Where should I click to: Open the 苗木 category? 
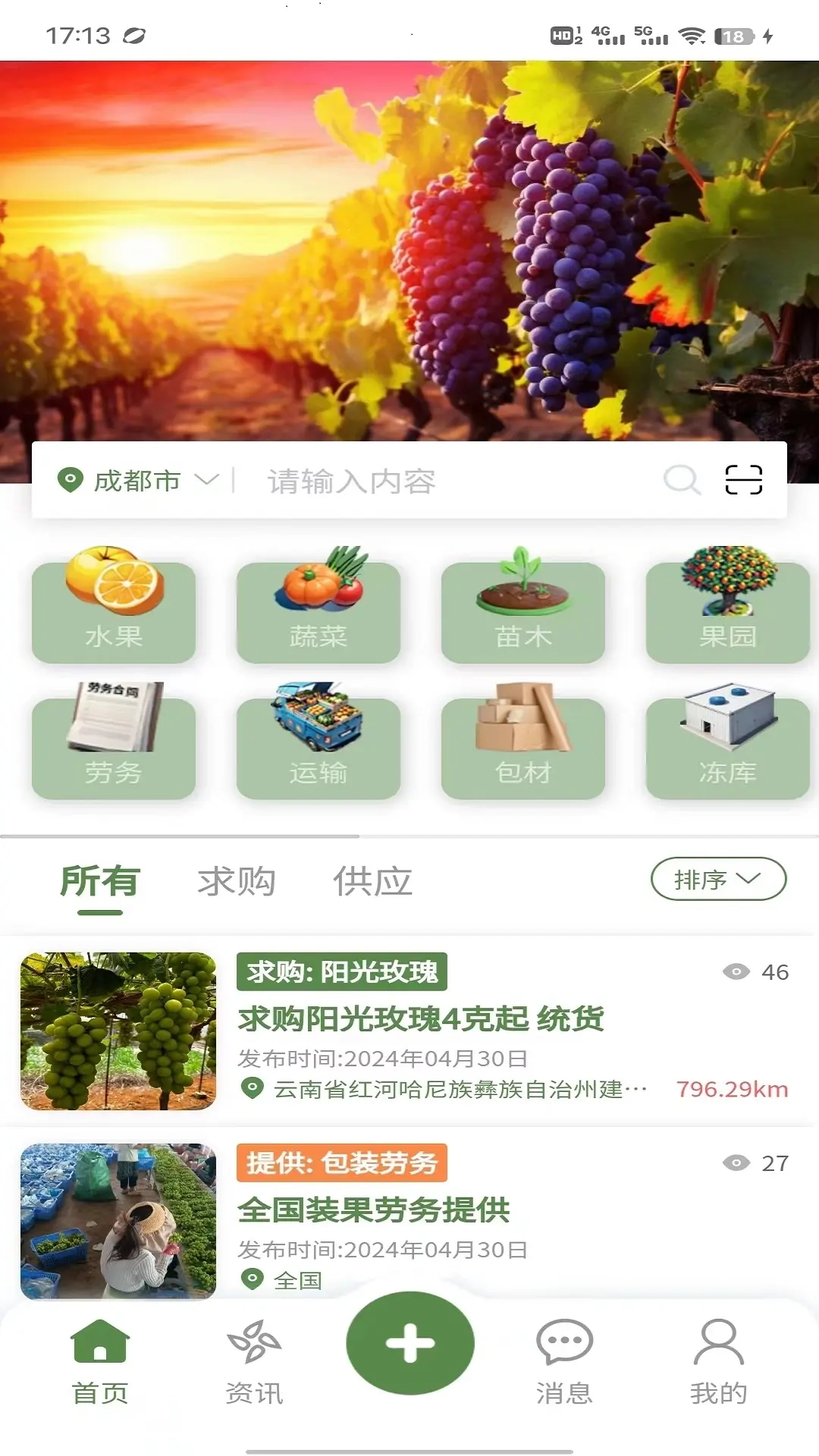[523, 610]
